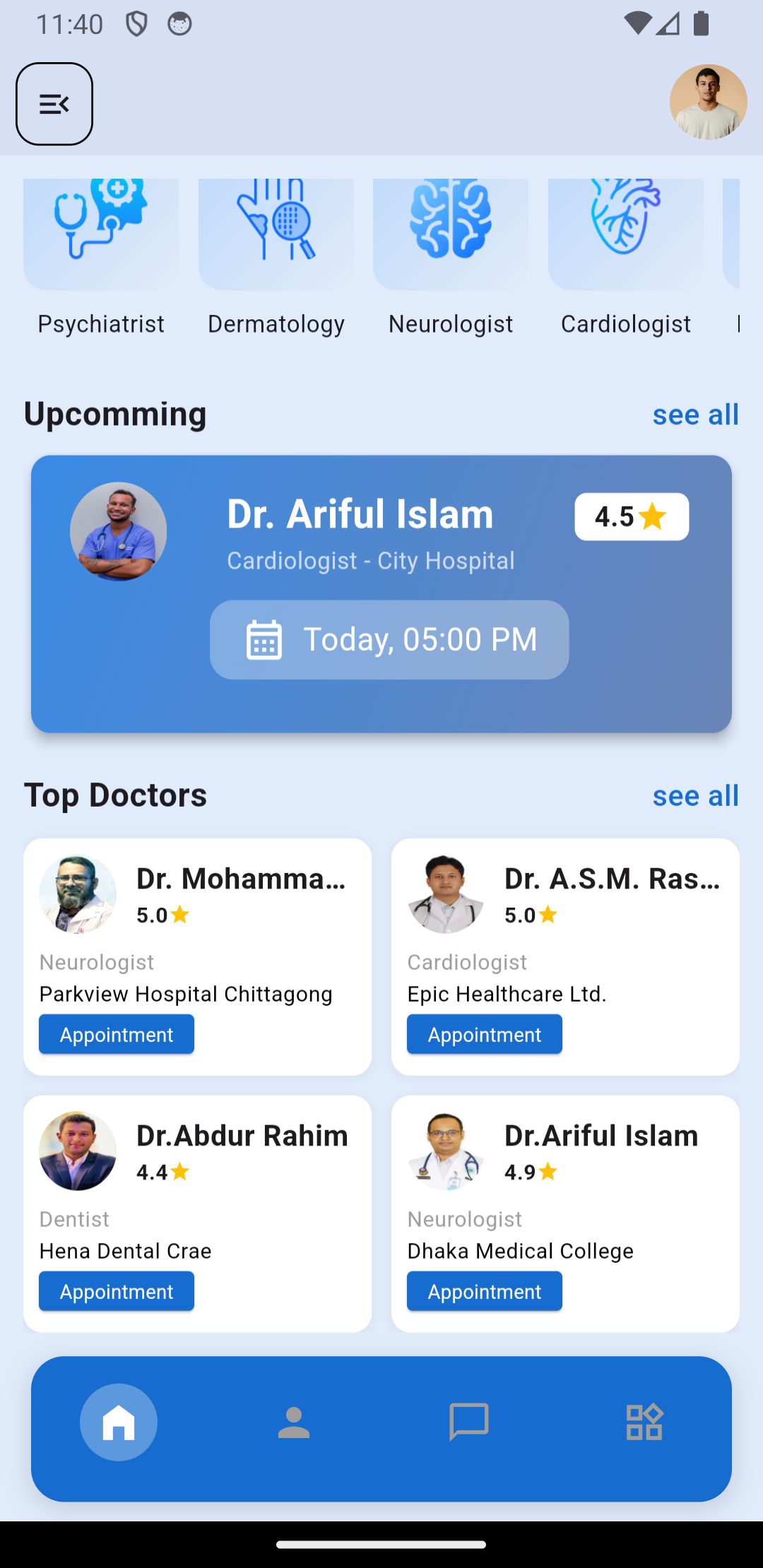
Task: Book appointment with Dr. Mohamma… at Parkview Hospital
Action: 117,1034
